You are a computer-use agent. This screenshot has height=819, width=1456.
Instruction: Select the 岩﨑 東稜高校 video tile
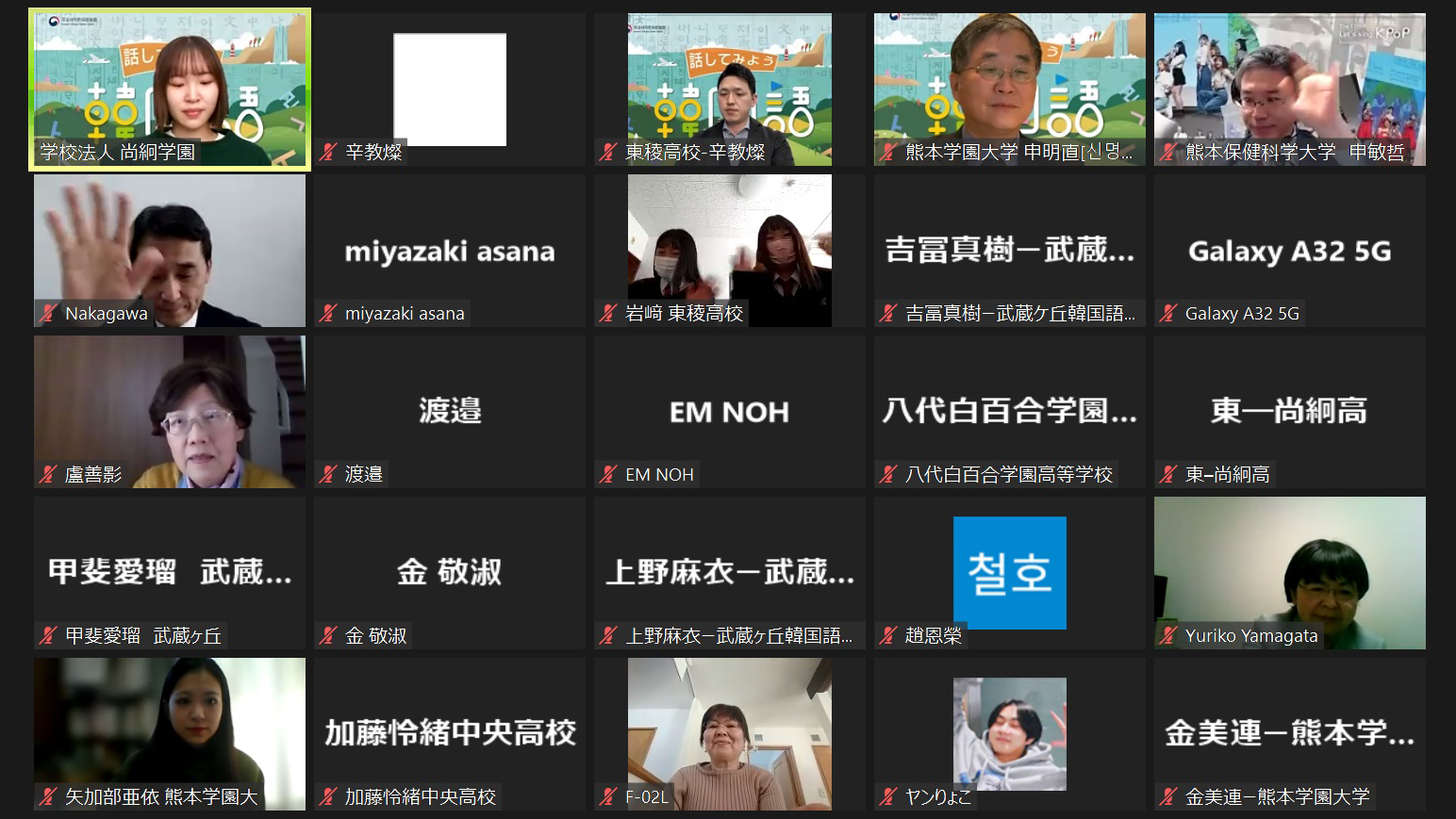730,250
